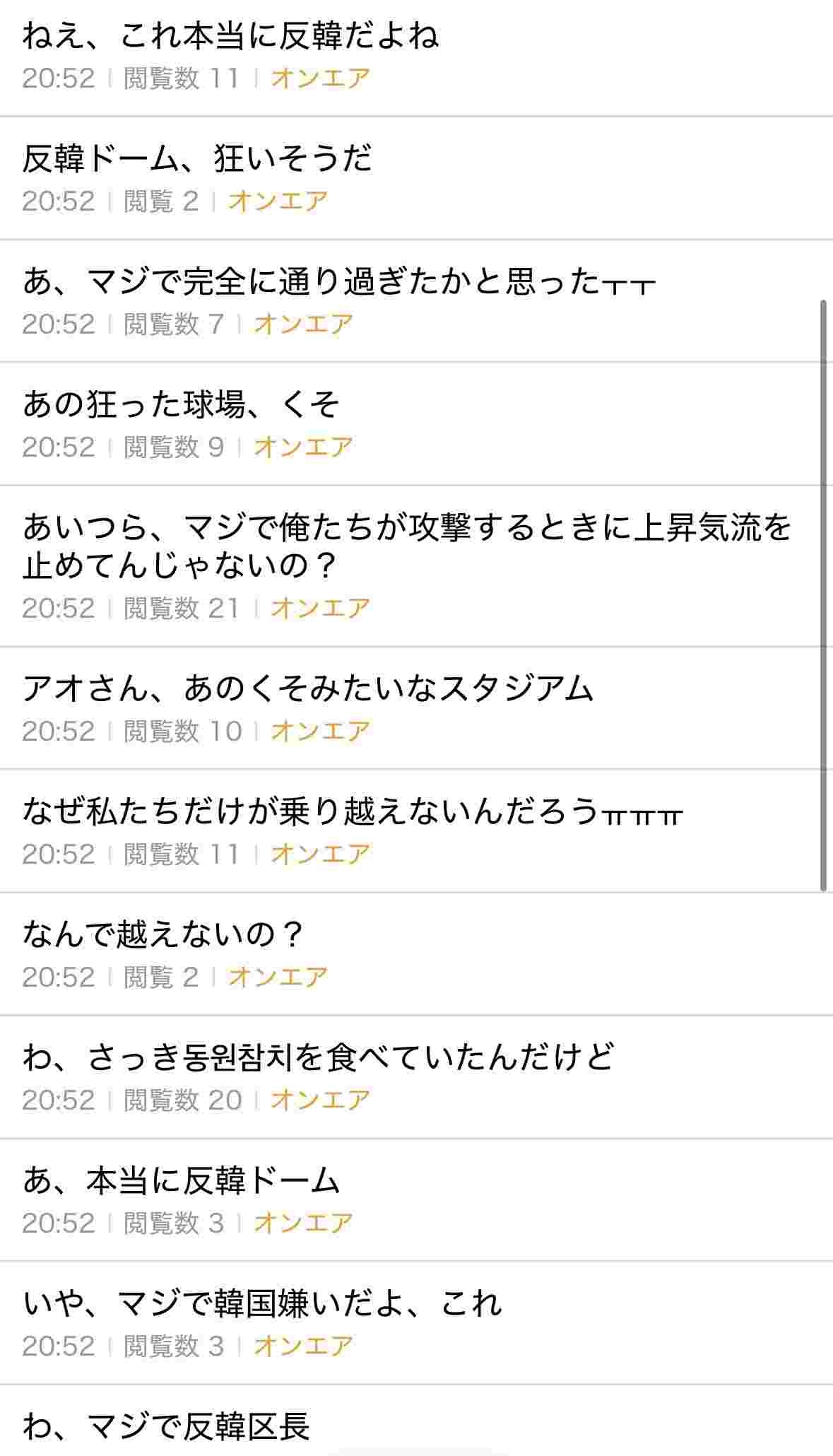View the post 'あ、マジで完全に通り過ぎたかと思った'

coord(339,282)
